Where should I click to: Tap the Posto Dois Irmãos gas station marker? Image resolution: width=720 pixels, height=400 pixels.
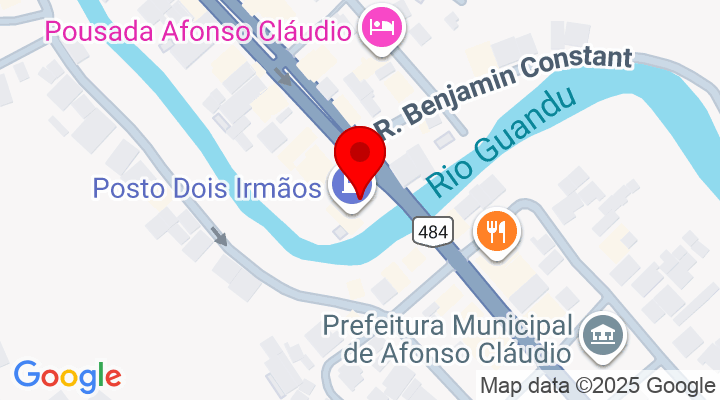(350, 185)
